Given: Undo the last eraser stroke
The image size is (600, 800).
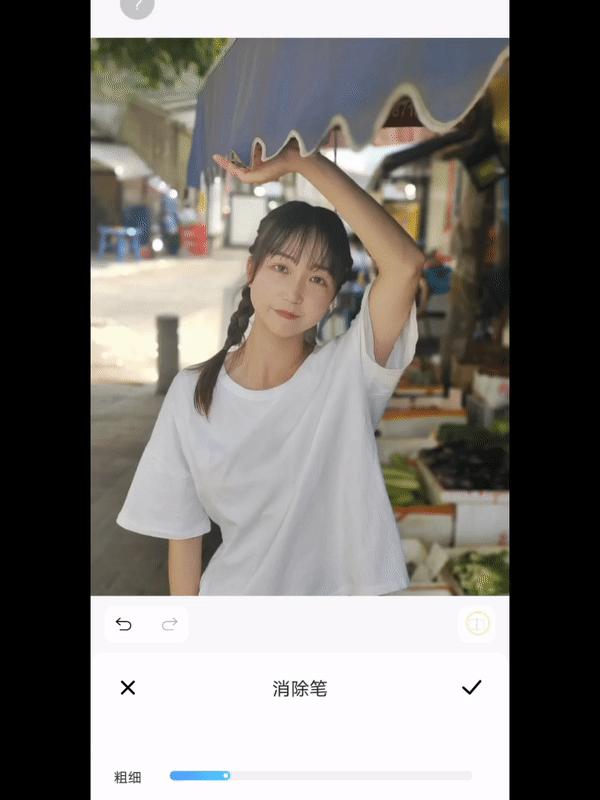Looking at the screenshot, I should tap(124, 625).
